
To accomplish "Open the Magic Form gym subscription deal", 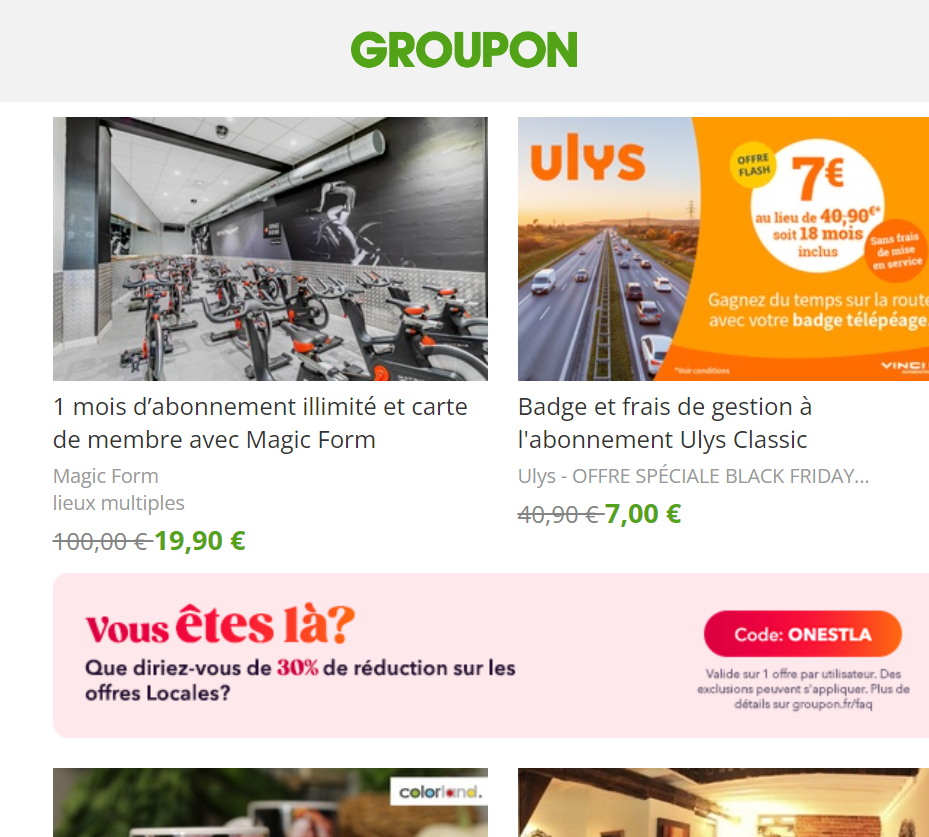I will pyautogui.click(x=270, y=249).
